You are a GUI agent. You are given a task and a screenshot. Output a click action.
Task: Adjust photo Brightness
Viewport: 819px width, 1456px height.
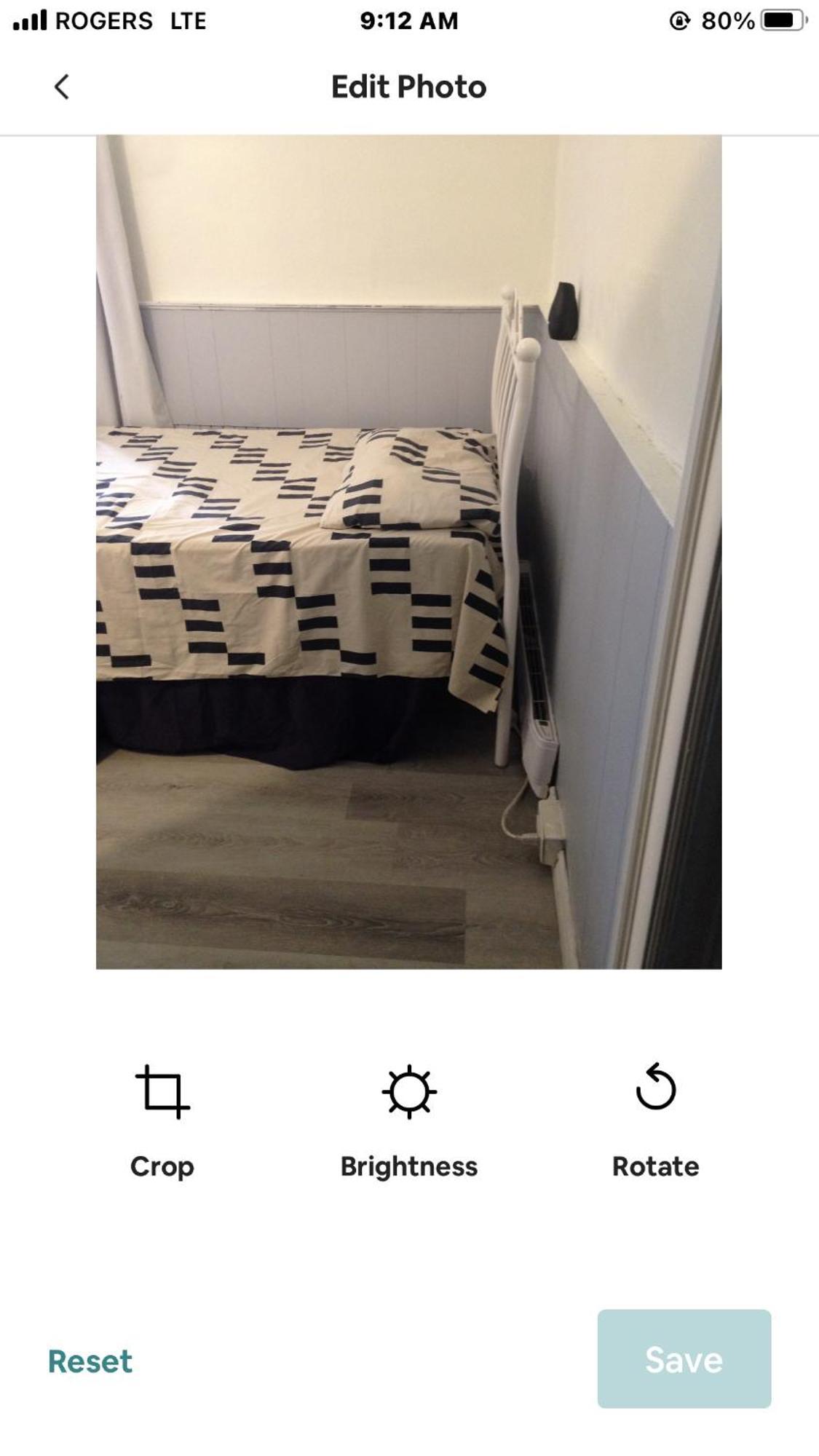coord(409,1117)
